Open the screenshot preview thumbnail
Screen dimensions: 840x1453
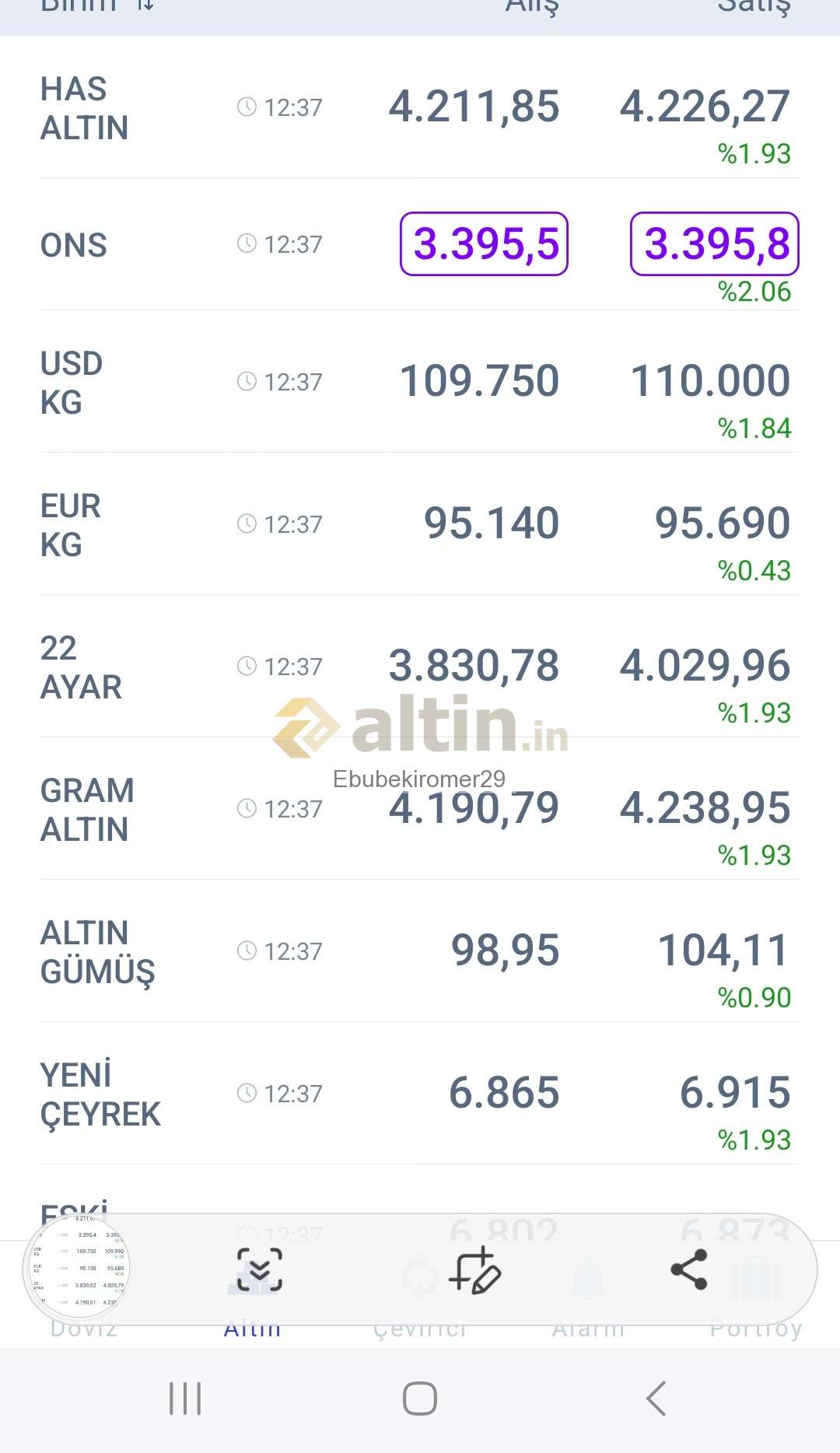(x=78, y=1269)
